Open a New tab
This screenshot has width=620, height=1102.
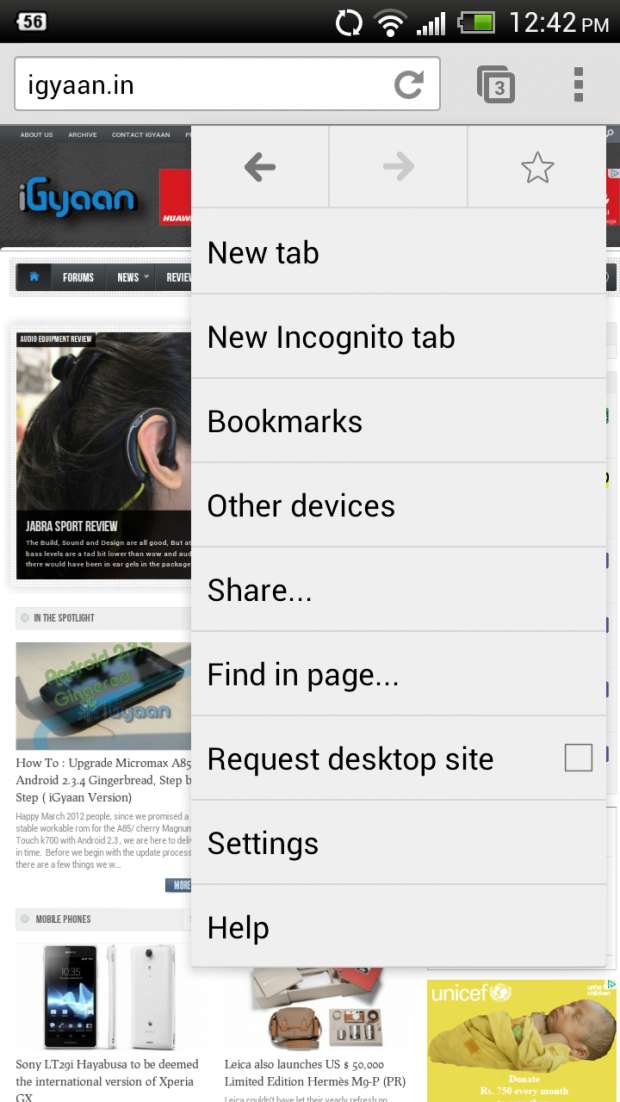pos(398,252)
